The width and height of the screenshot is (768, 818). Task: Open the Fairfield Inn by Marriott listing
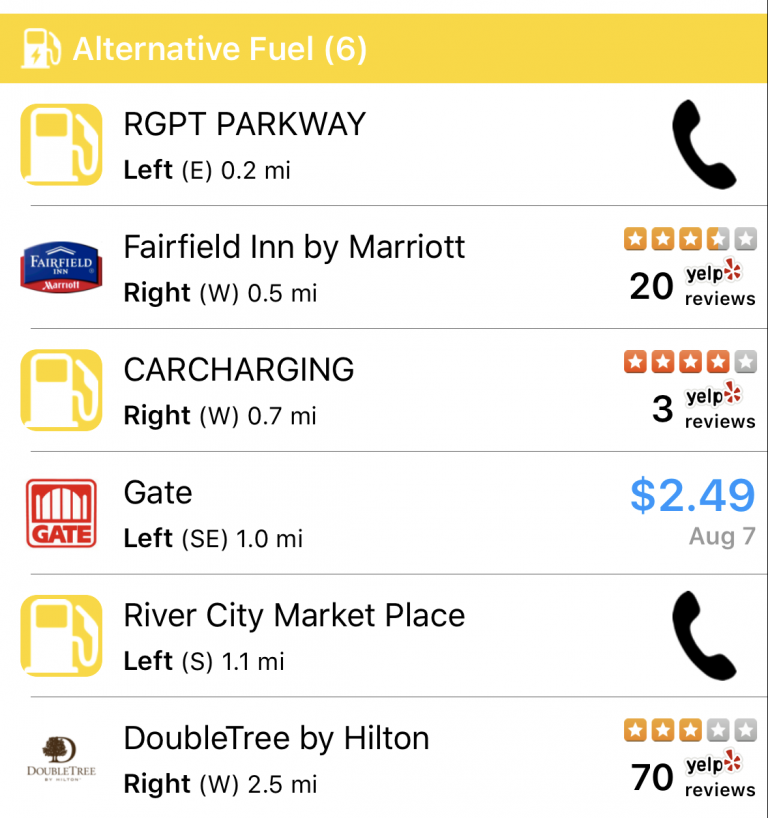coord(383,267)
